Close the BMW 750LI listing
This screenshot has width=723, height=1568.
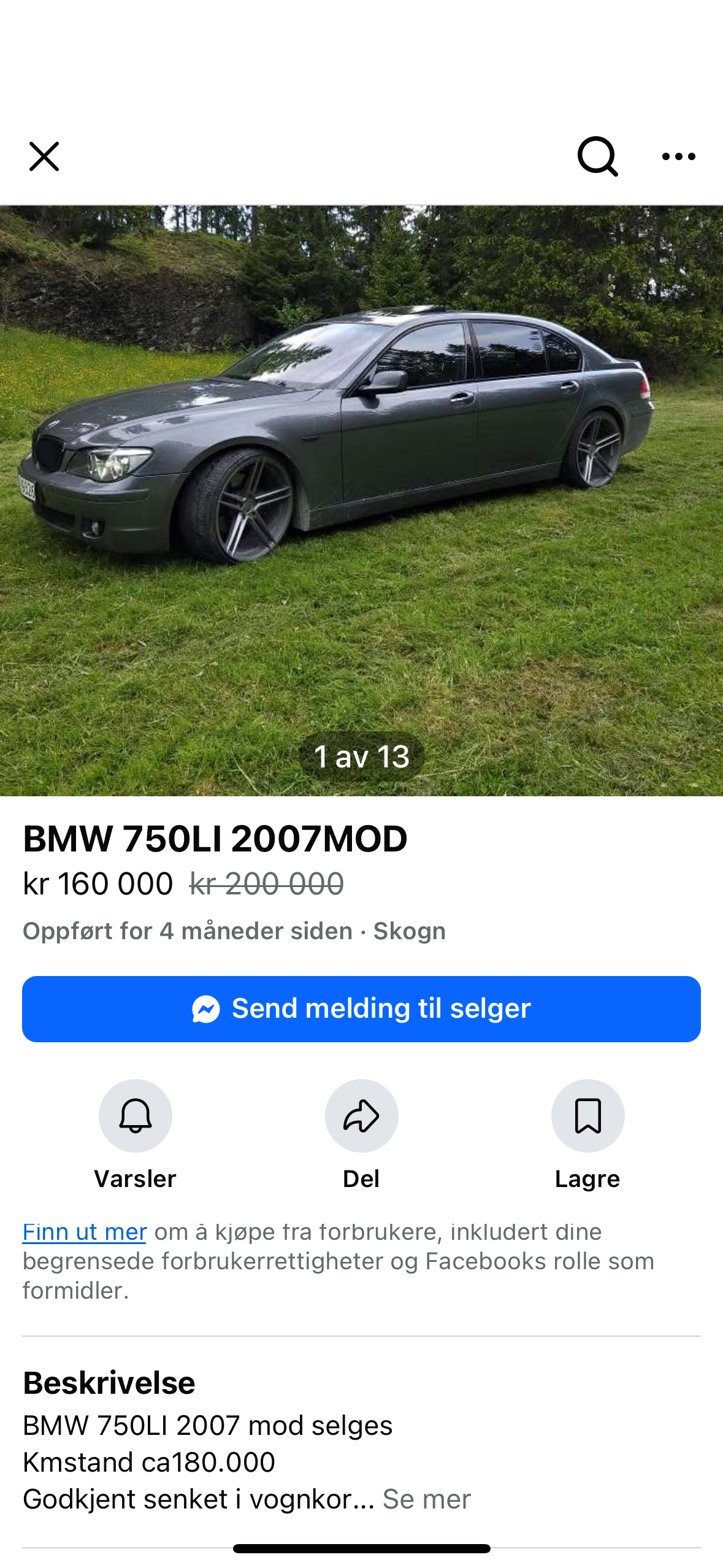coord(44,156)
